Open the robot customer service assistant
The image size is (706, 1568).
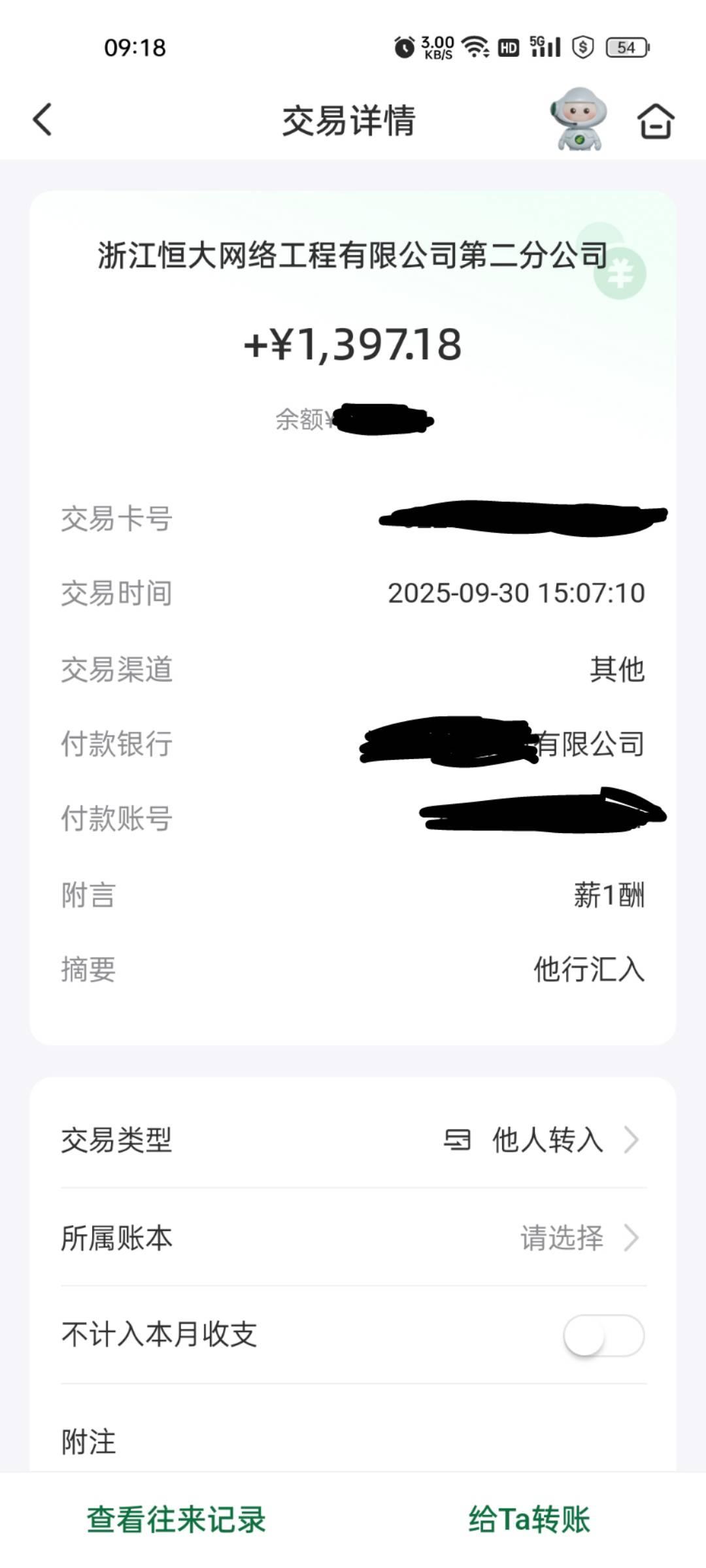[x=578, y=120]
